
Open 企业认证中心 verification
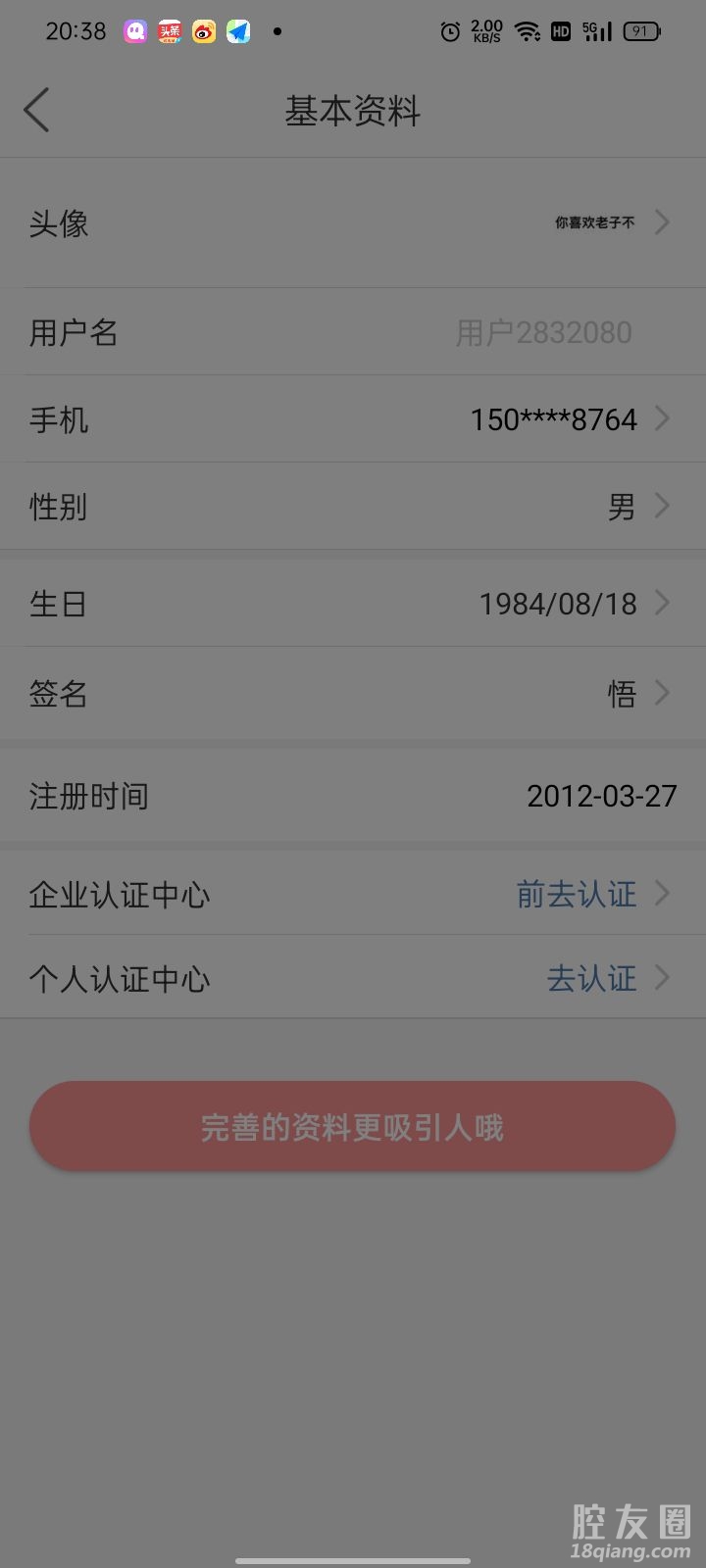point(353,894)
